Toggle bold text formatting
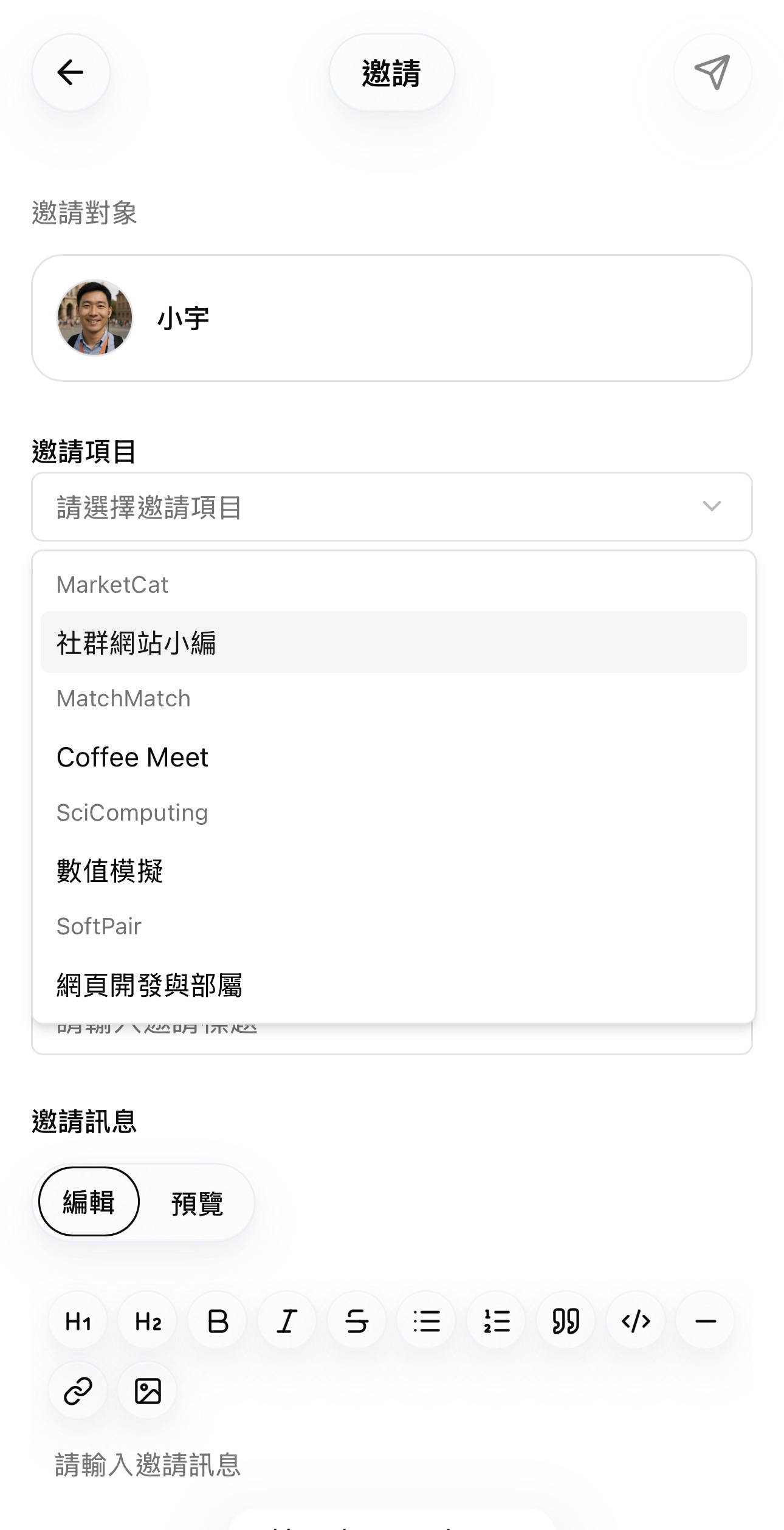 (218, 1320)
